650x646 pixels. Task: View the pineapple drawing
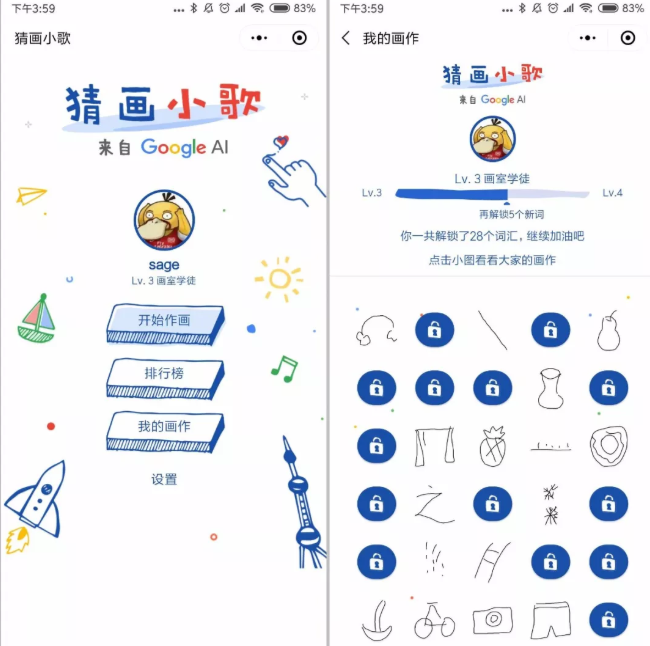(492, 446)
